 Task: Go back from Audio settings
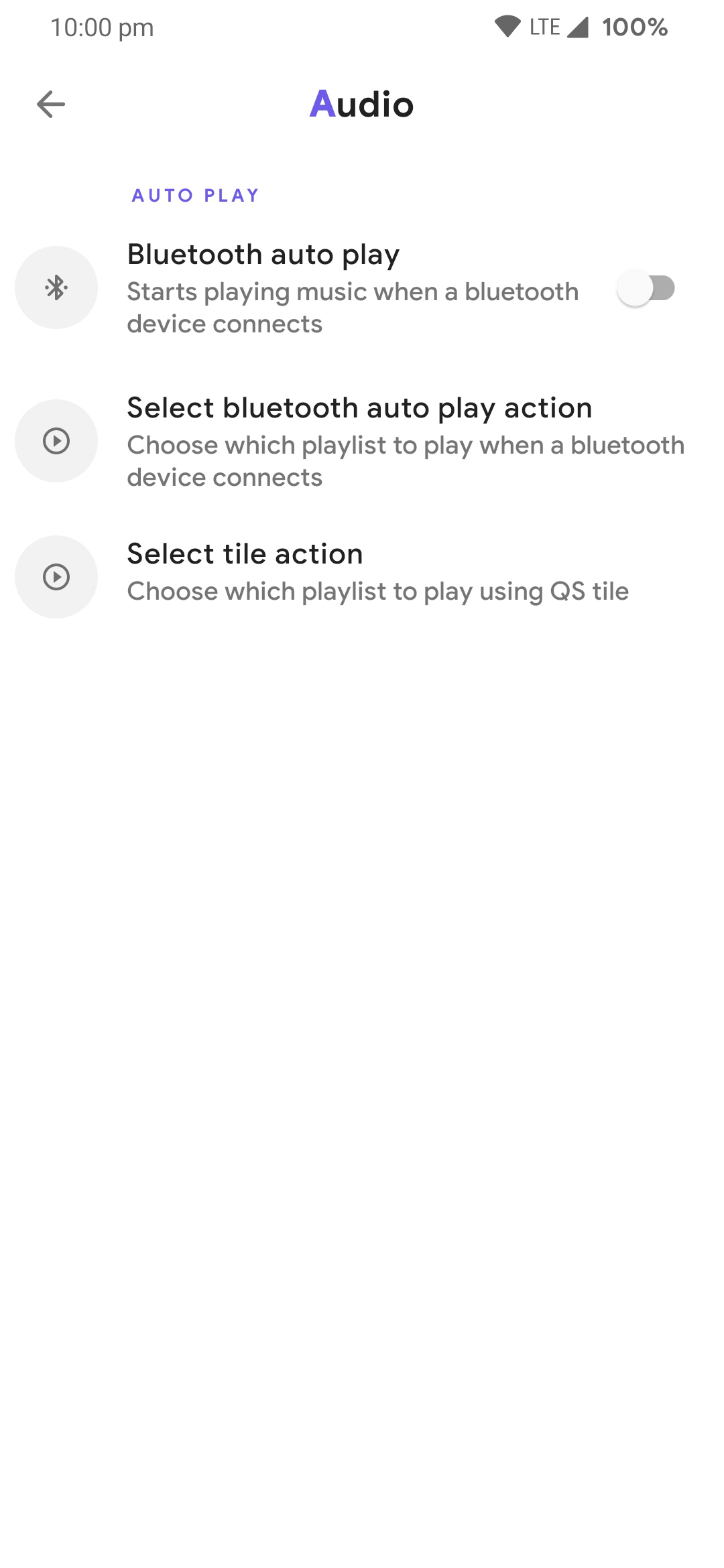(51, 105)
